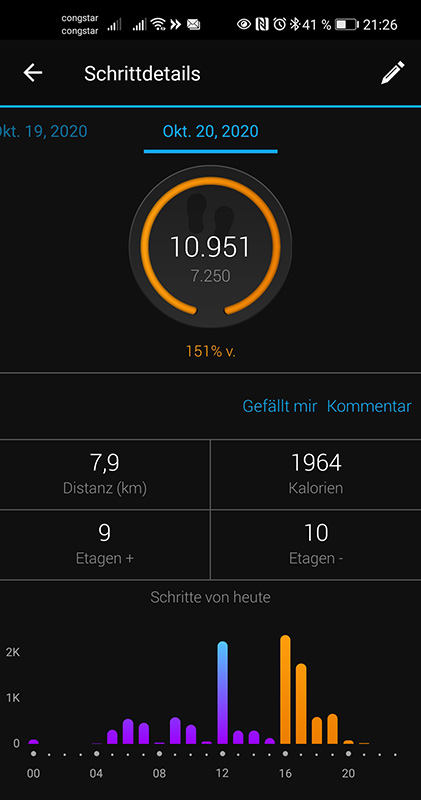This screenshot has height=800, width=421.
Task: Open the edit pencil icon
Action: coord(392,73)
